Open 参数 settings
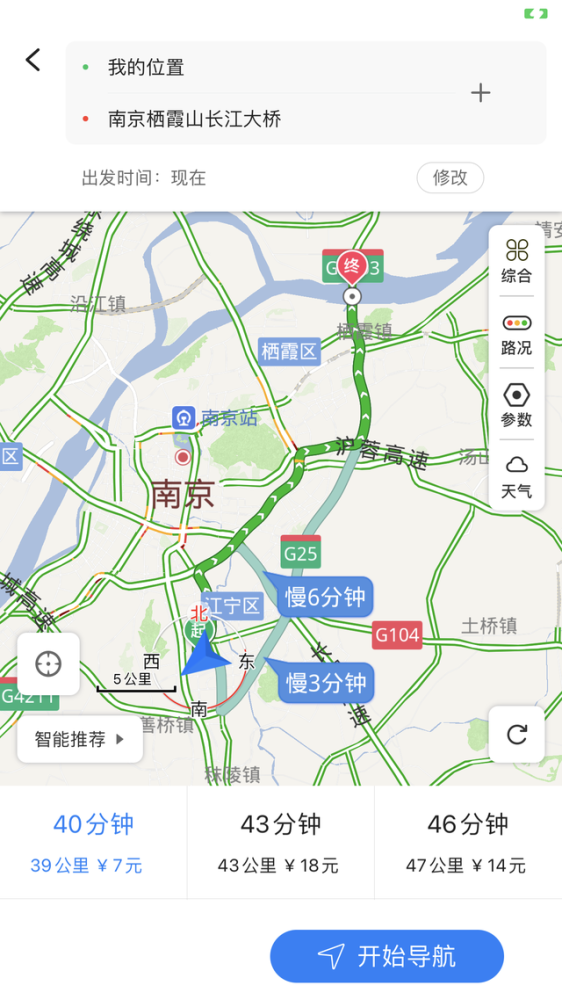The image size is (562, 1000). [x=516, y=405]
